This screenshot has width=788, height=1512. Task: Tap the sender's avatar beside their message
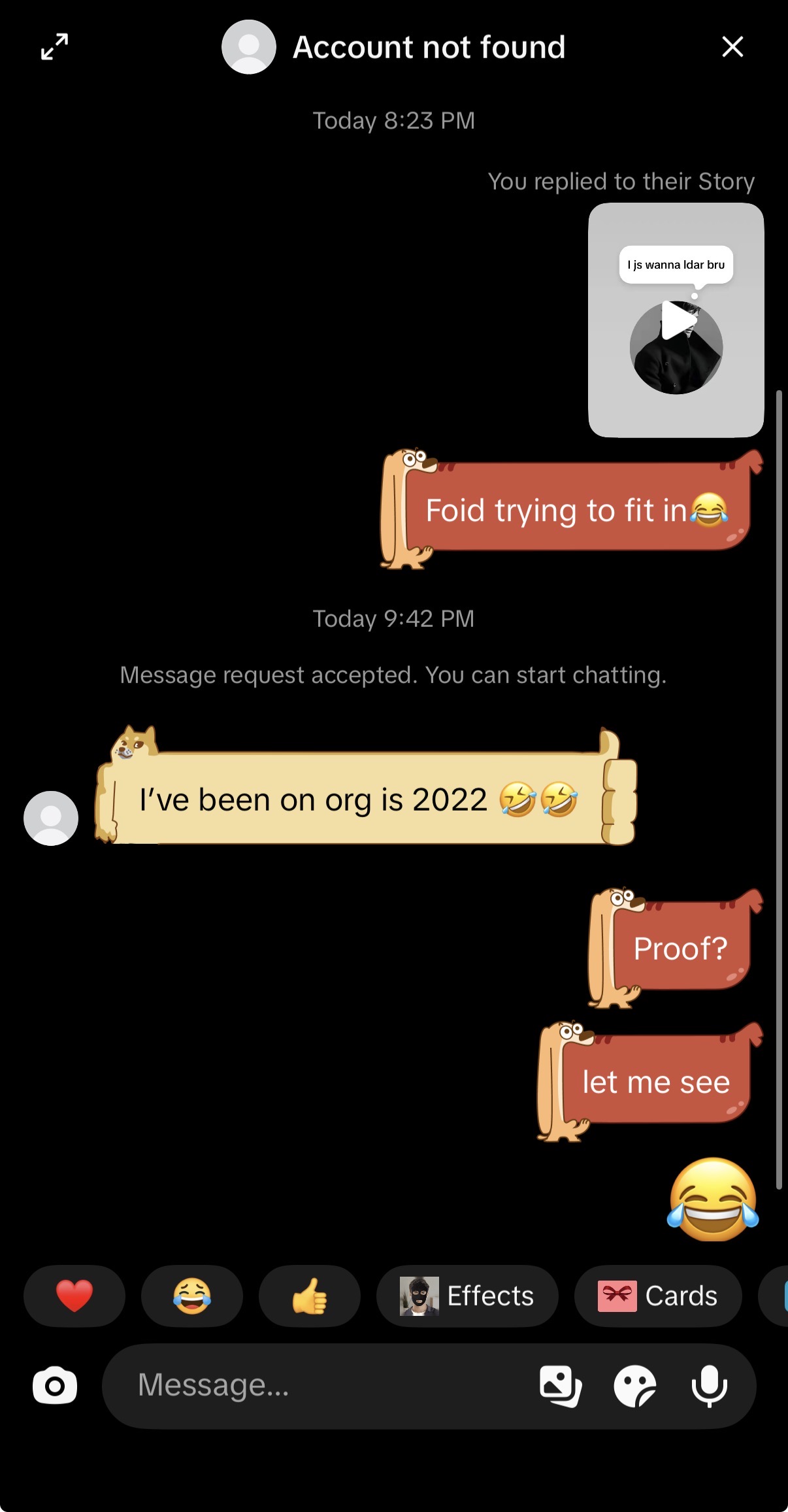[x=51, y=818]
